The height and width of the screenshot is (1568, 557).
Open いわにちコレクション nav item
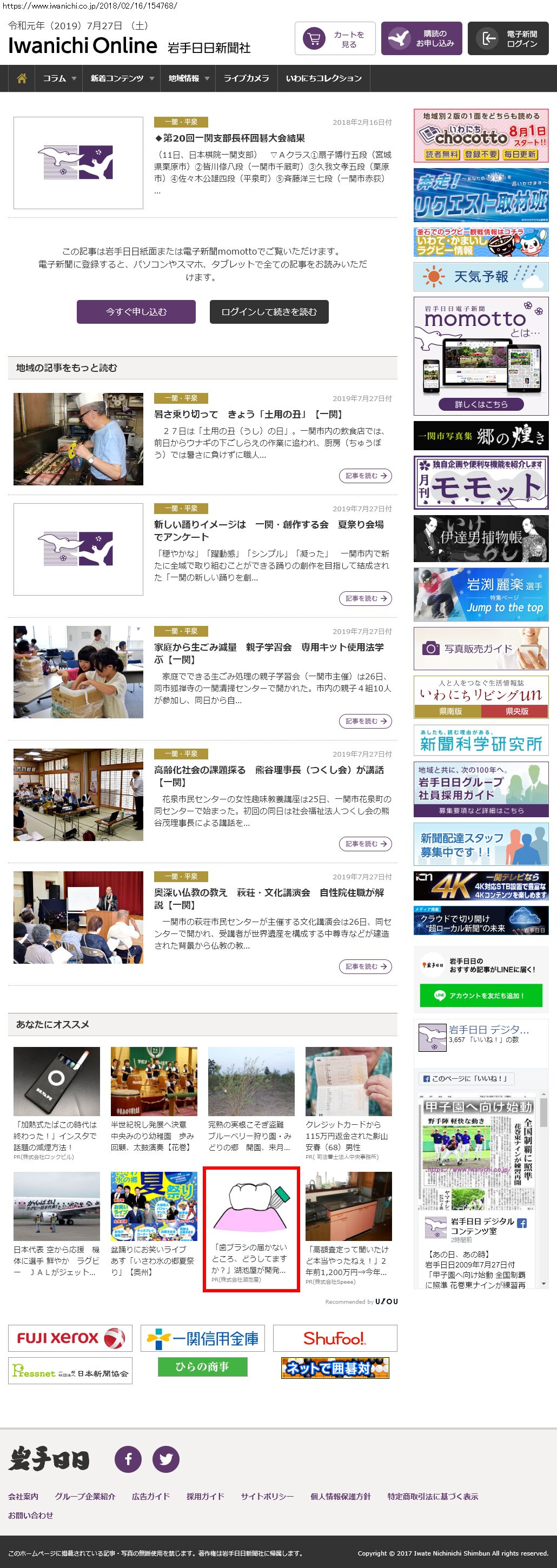324,78
